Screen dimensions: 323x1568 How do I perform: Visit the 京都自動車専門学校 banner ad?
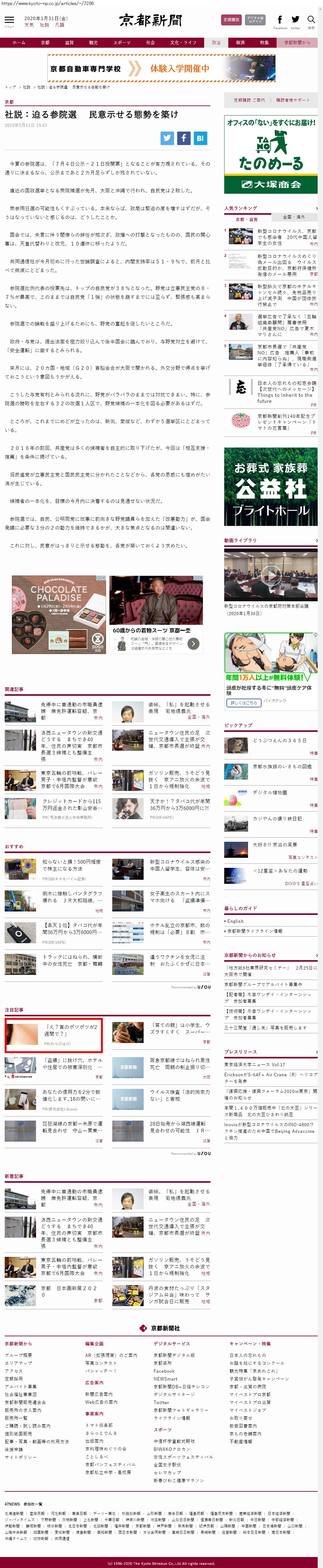161,69
